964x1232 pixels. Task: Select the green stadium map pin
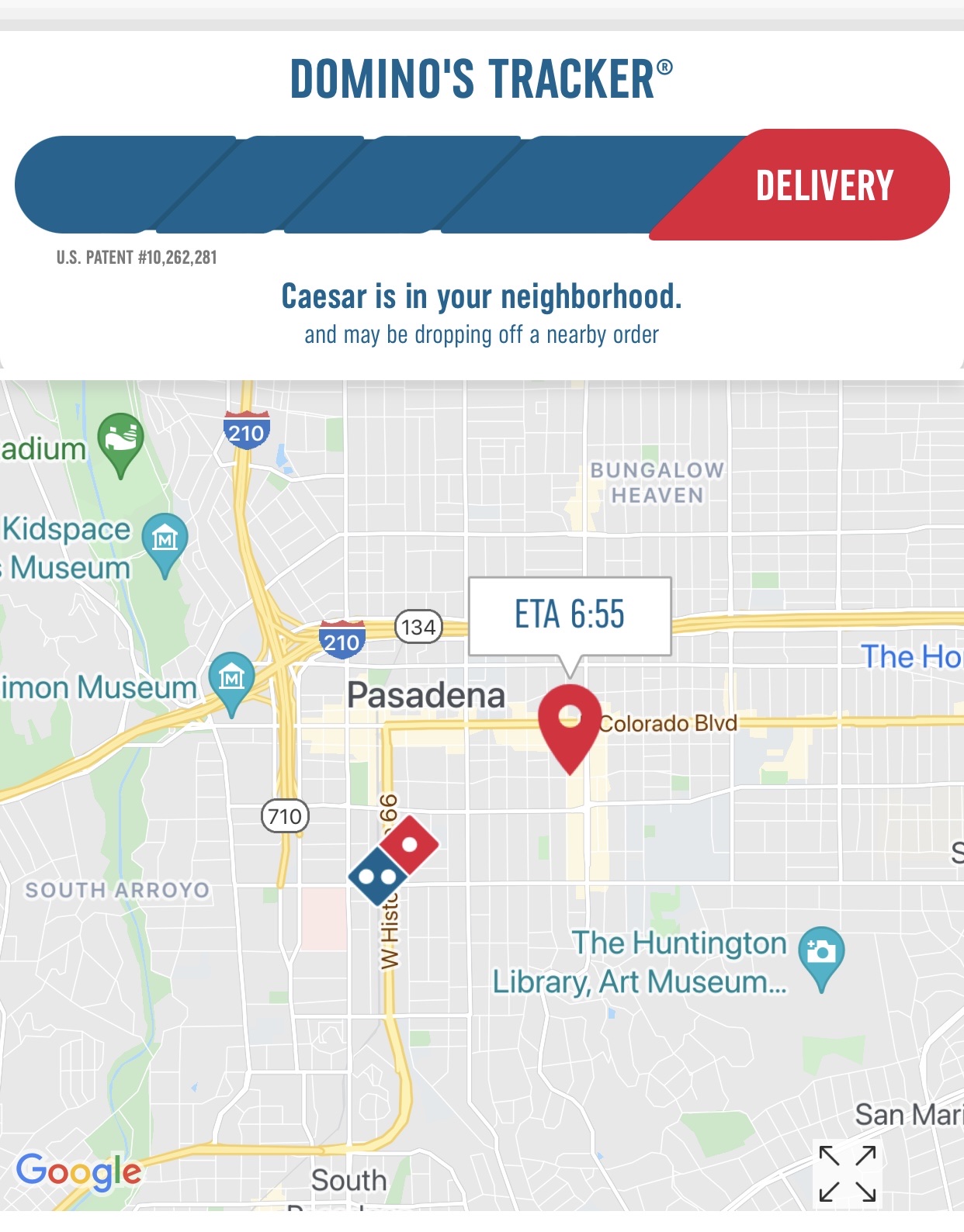[120, 441]
